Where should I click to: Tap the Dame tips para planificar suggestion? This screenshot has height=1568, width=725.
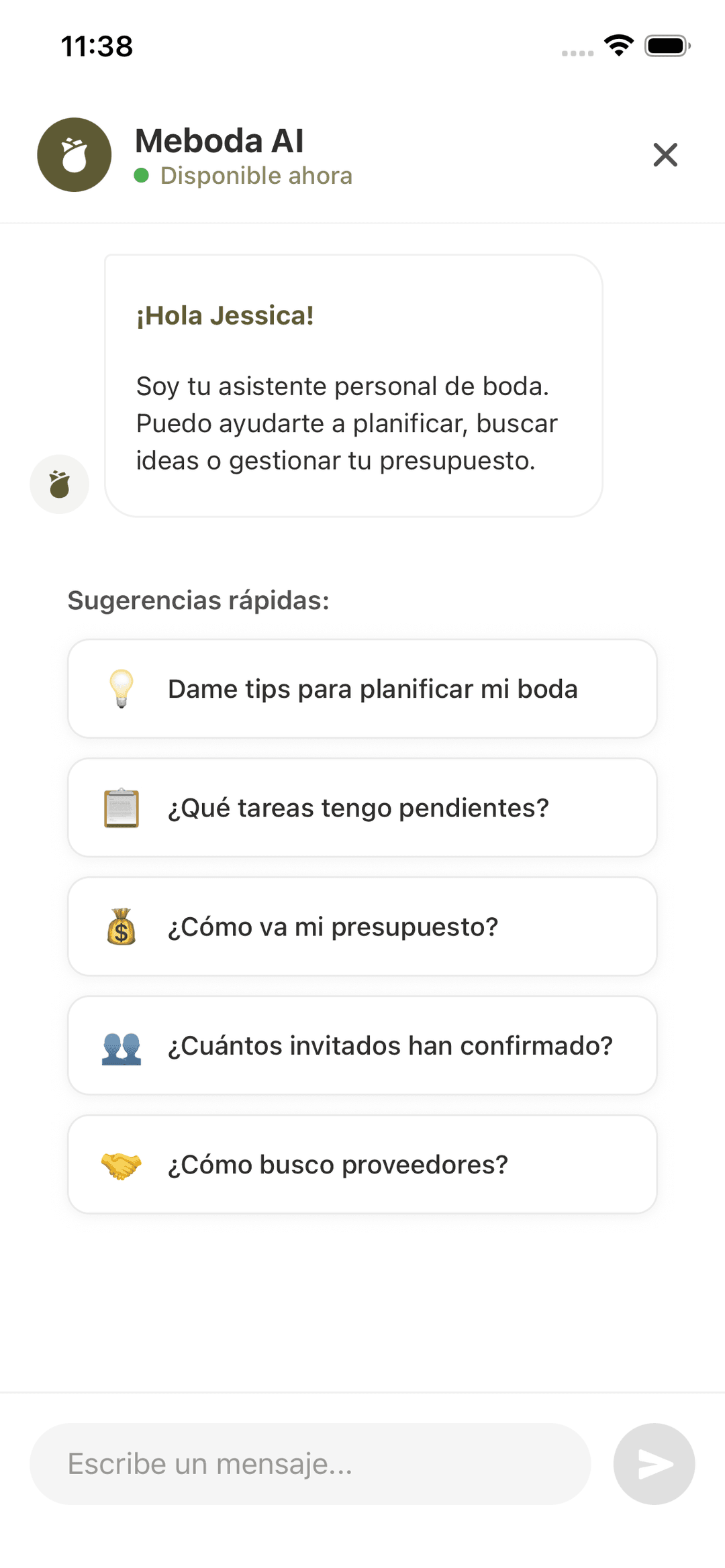point(362,688)
